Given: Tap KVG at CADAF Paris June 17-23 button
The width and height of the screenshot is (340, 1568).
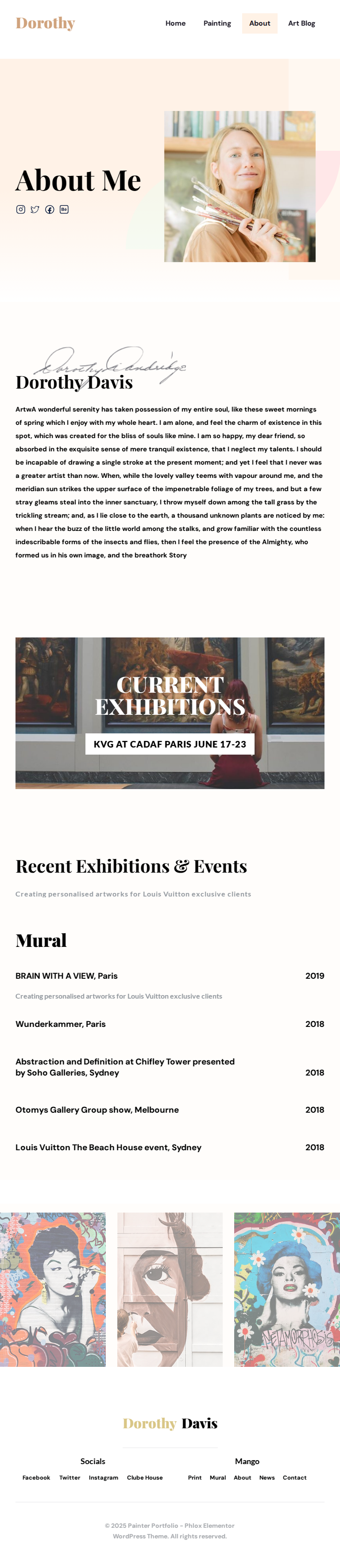Looking at the screenshot, I should [170, 744].
